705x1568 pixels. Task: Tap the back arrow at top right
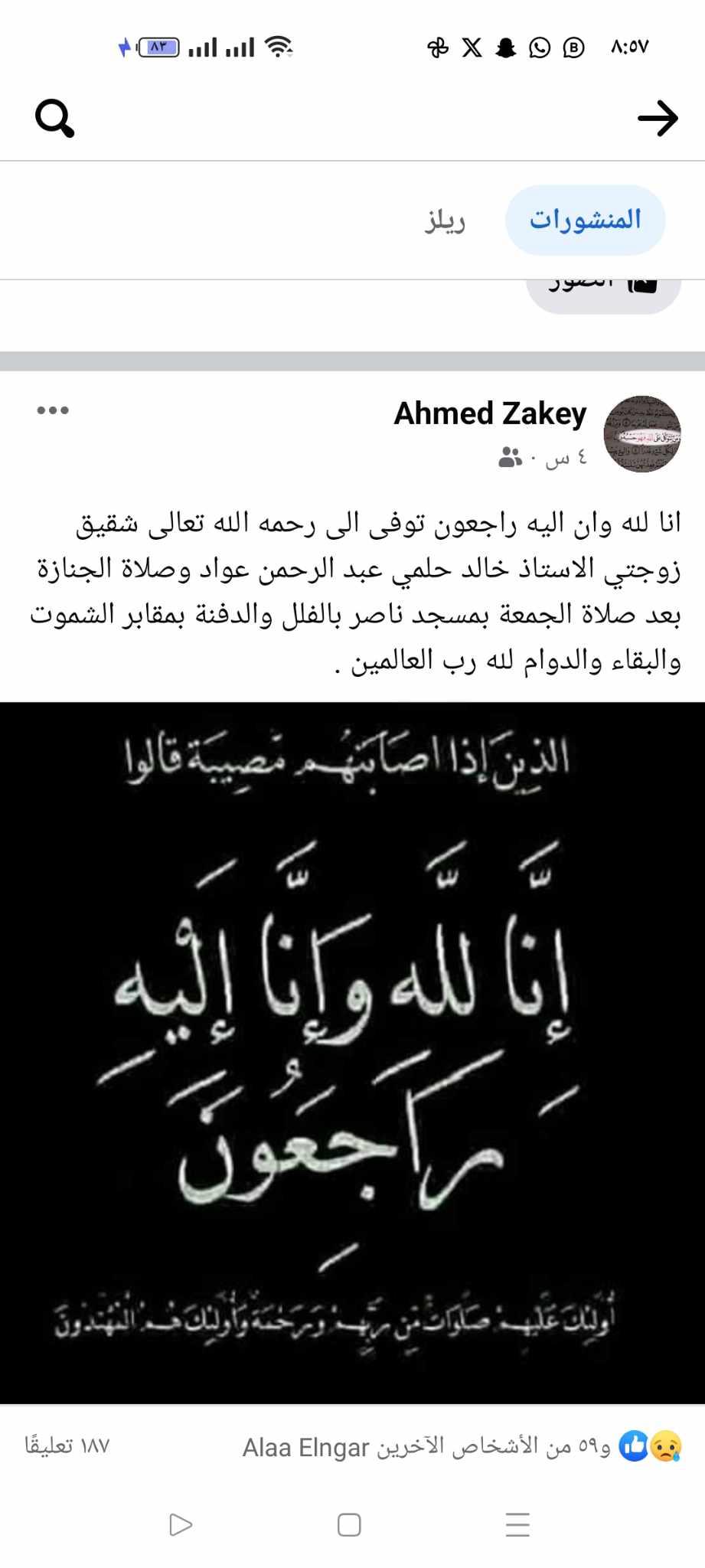(657, 118)
